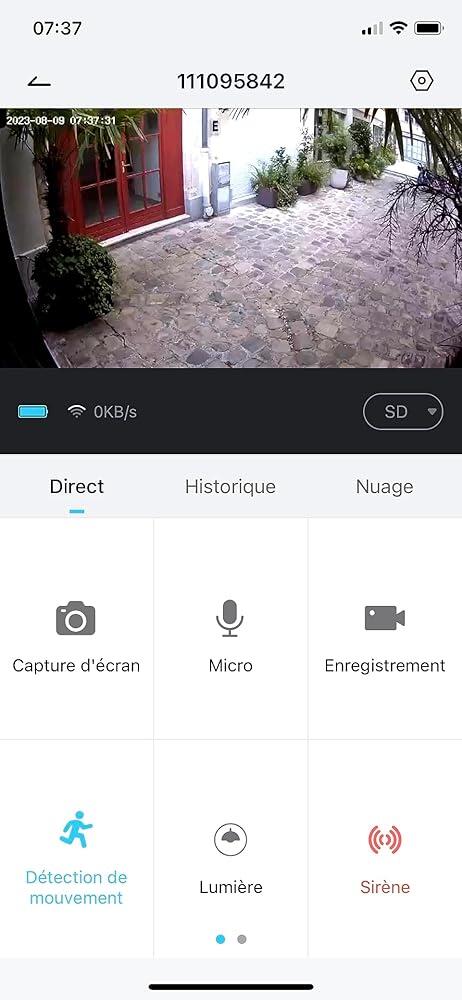Switch to the Historique tab
This screenshot has width=462, height=1000.
pyautogui.click(x=230, y=487)
